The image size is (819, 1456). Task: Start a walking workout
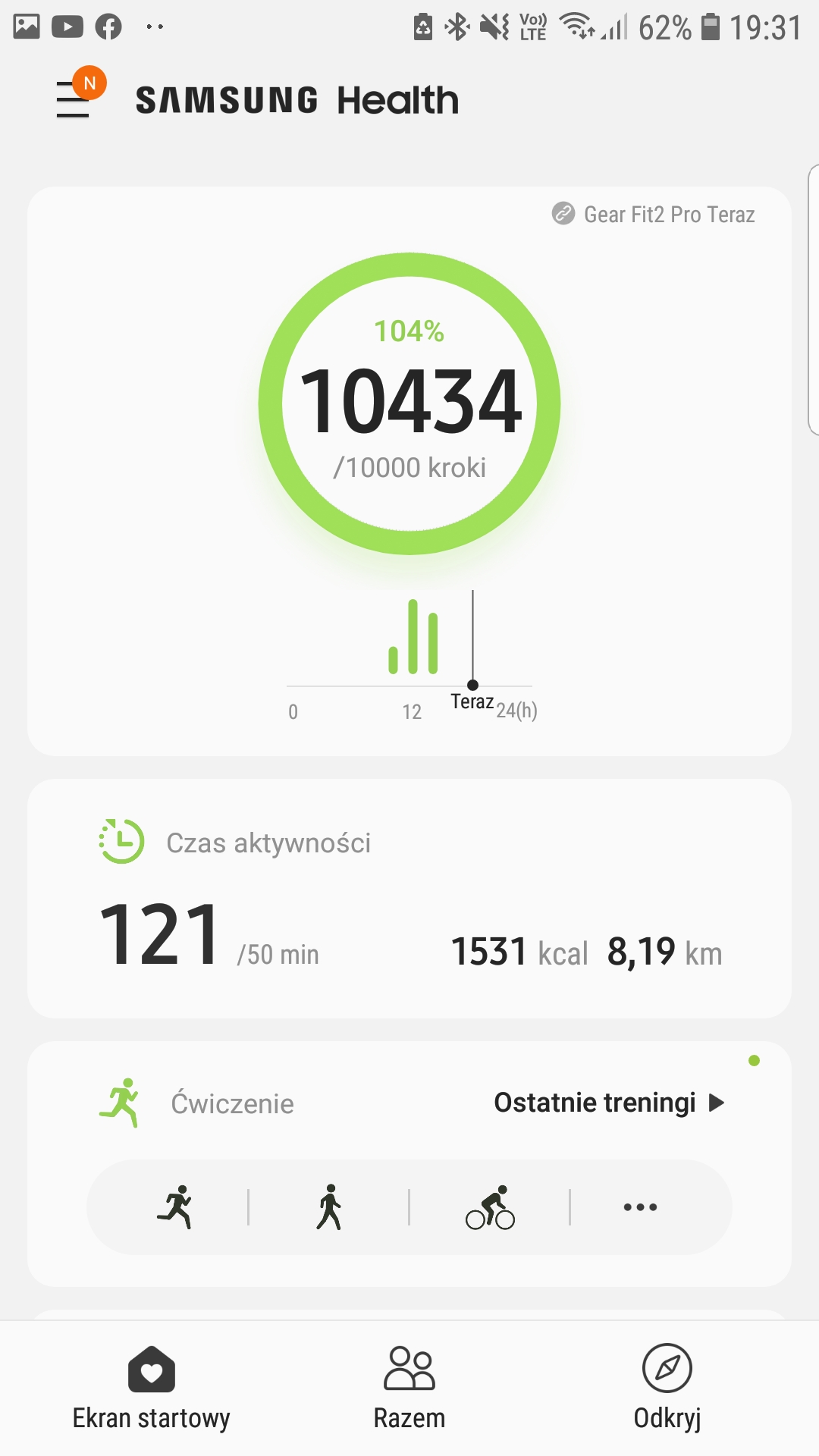(x=329, y=1207)
